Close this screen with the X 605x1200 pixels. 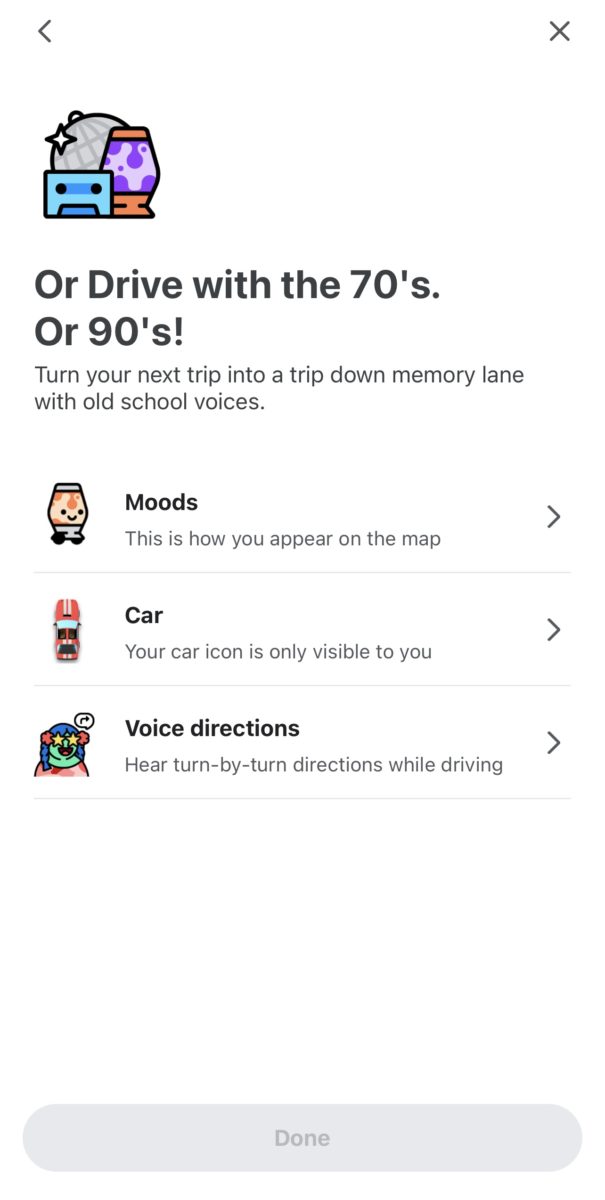pyautogui.click(x=559, y=31)
